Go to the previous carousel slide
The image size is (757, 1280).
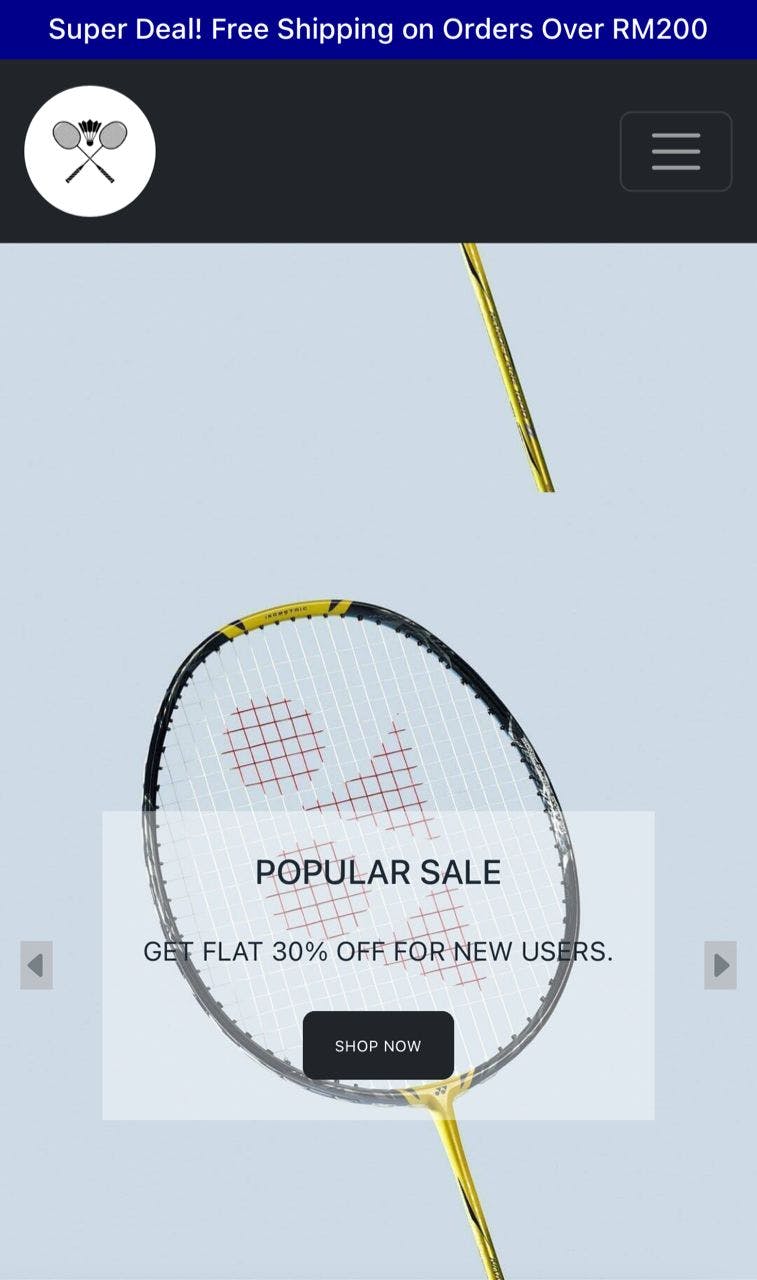36,965
